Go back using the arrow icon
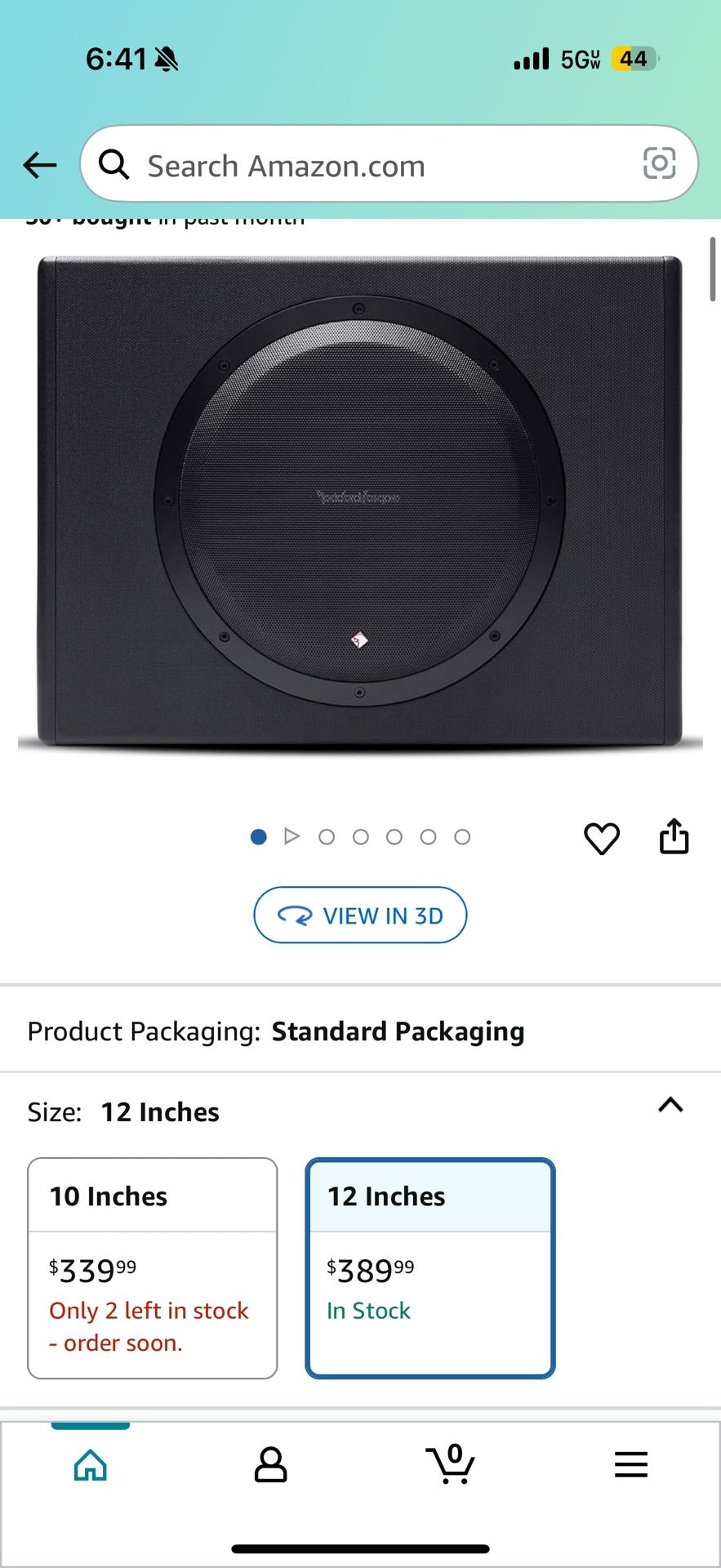The width and height of the screenshot is (721, 1568). click(39, 165)
